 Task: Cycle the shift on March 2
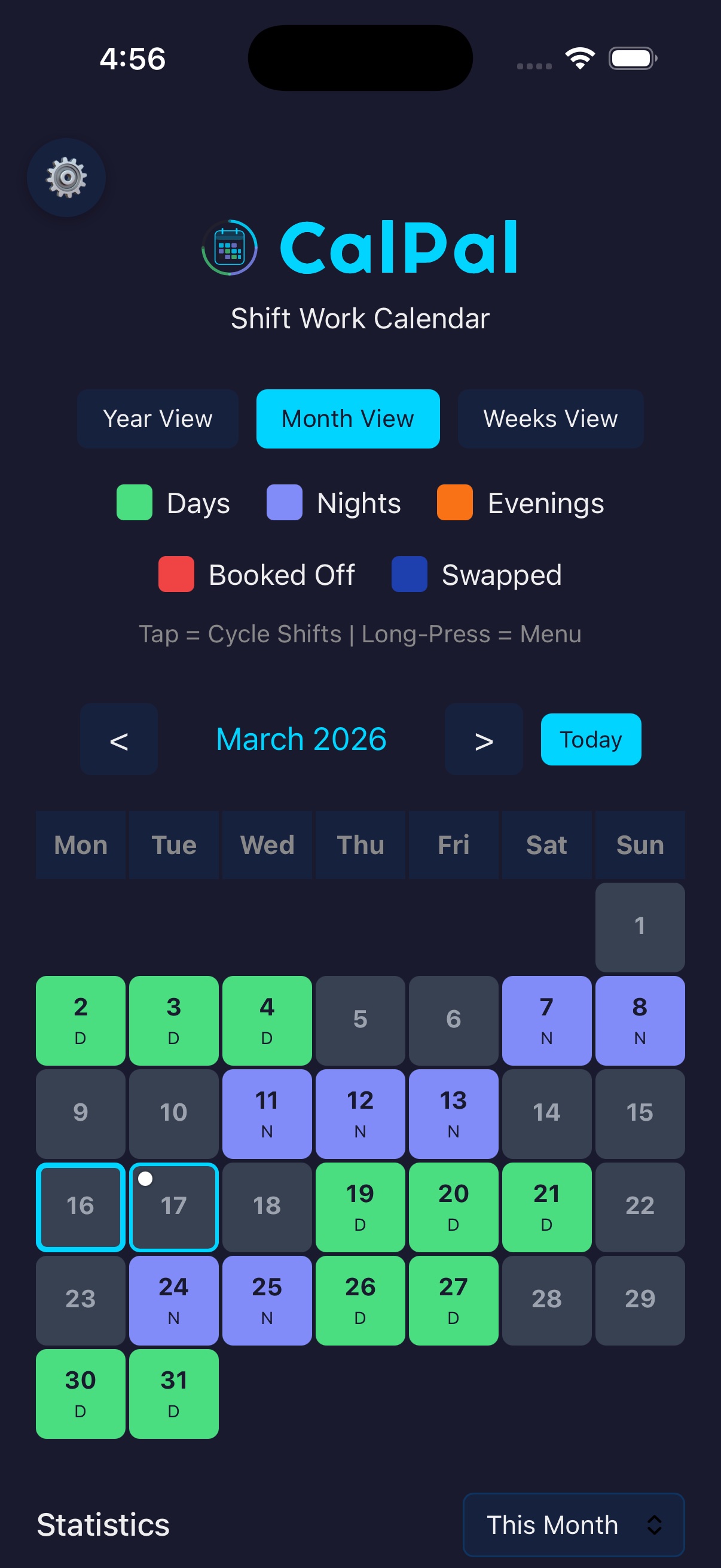[x=80, y=1021]
